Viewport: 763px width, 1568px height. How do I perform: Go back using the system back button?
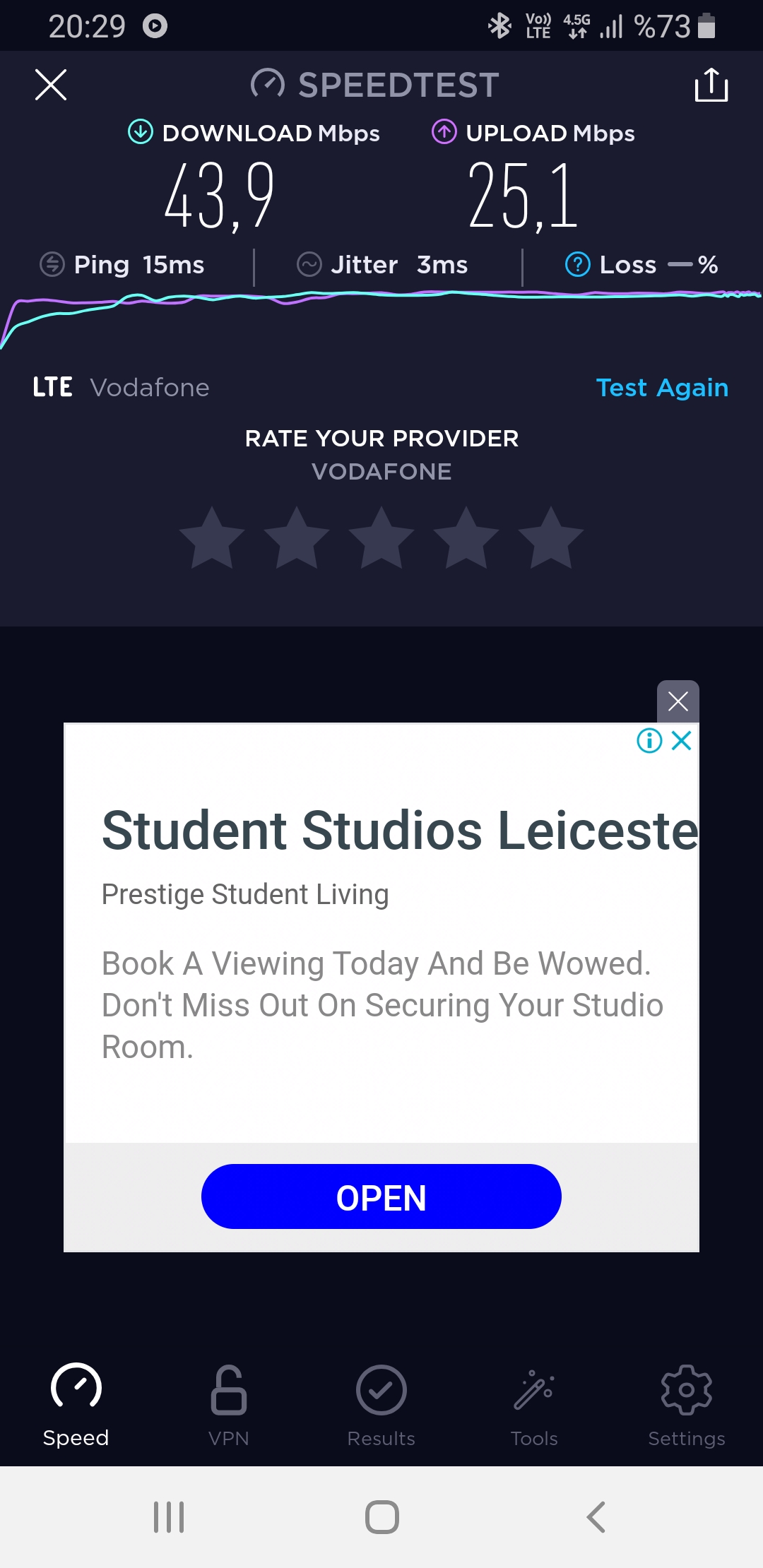pyautogui.click(x=596, y=1517)
